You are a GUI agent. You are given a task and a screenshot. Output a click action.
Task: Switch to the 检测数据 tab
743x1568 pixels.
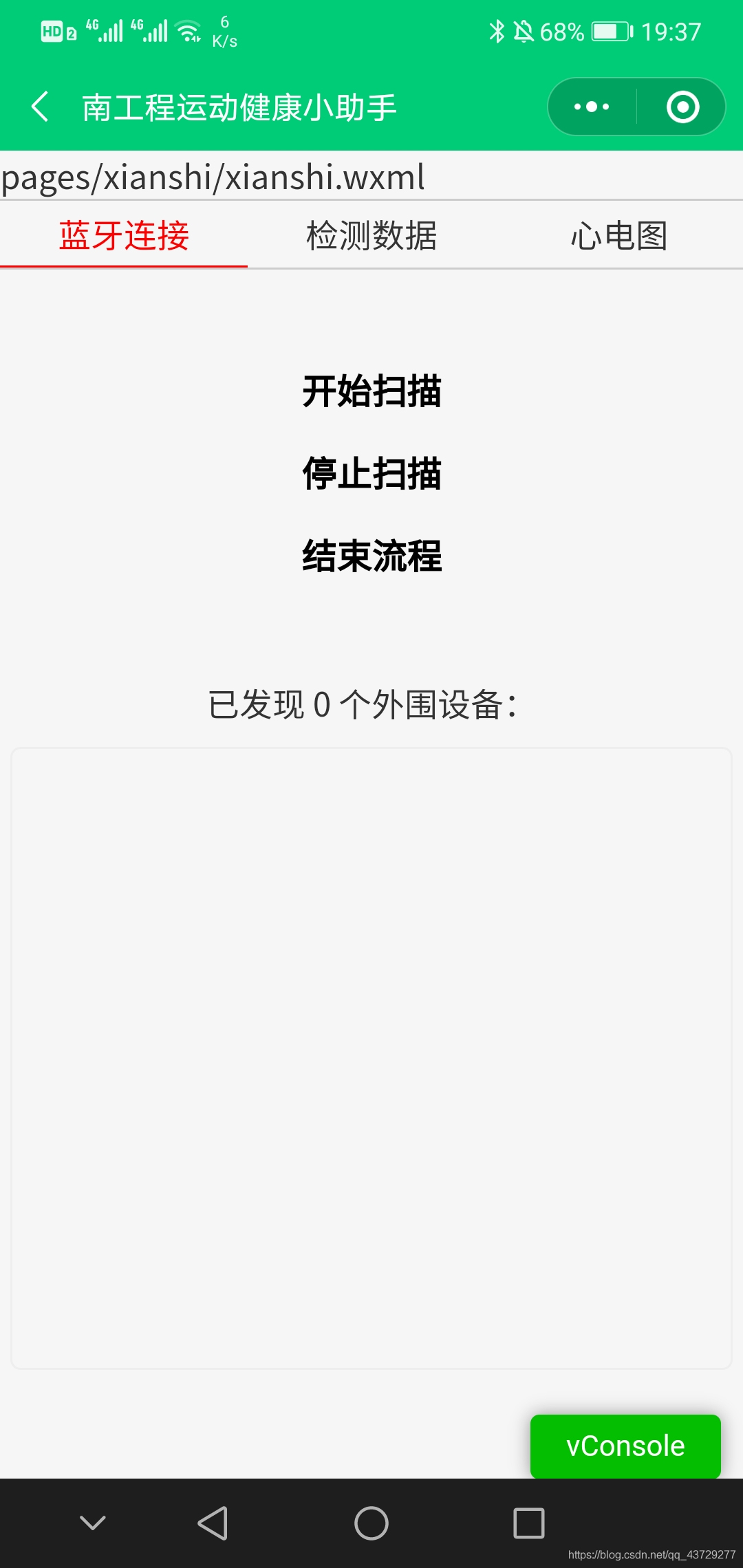[x=371, y=235]
